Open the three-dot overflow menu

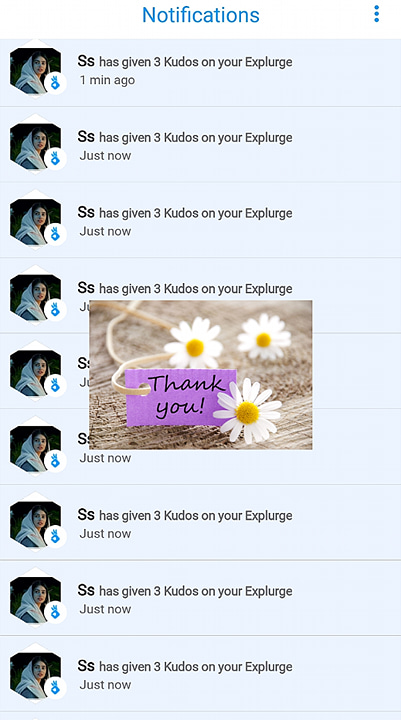tap(376, 14)
